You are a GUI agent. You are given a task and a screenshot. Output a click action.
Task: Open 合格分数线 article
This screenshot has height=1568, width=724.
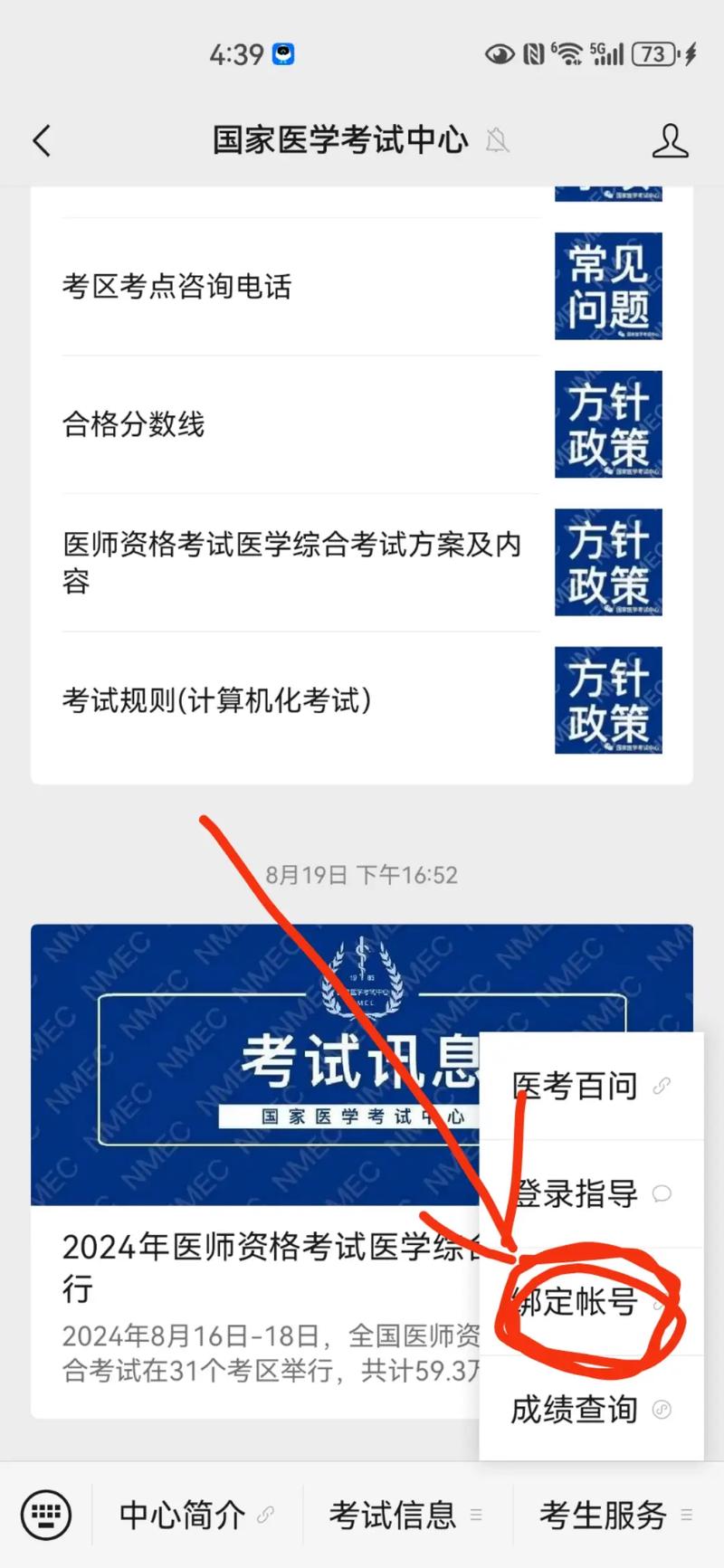(x=362, y=424)
